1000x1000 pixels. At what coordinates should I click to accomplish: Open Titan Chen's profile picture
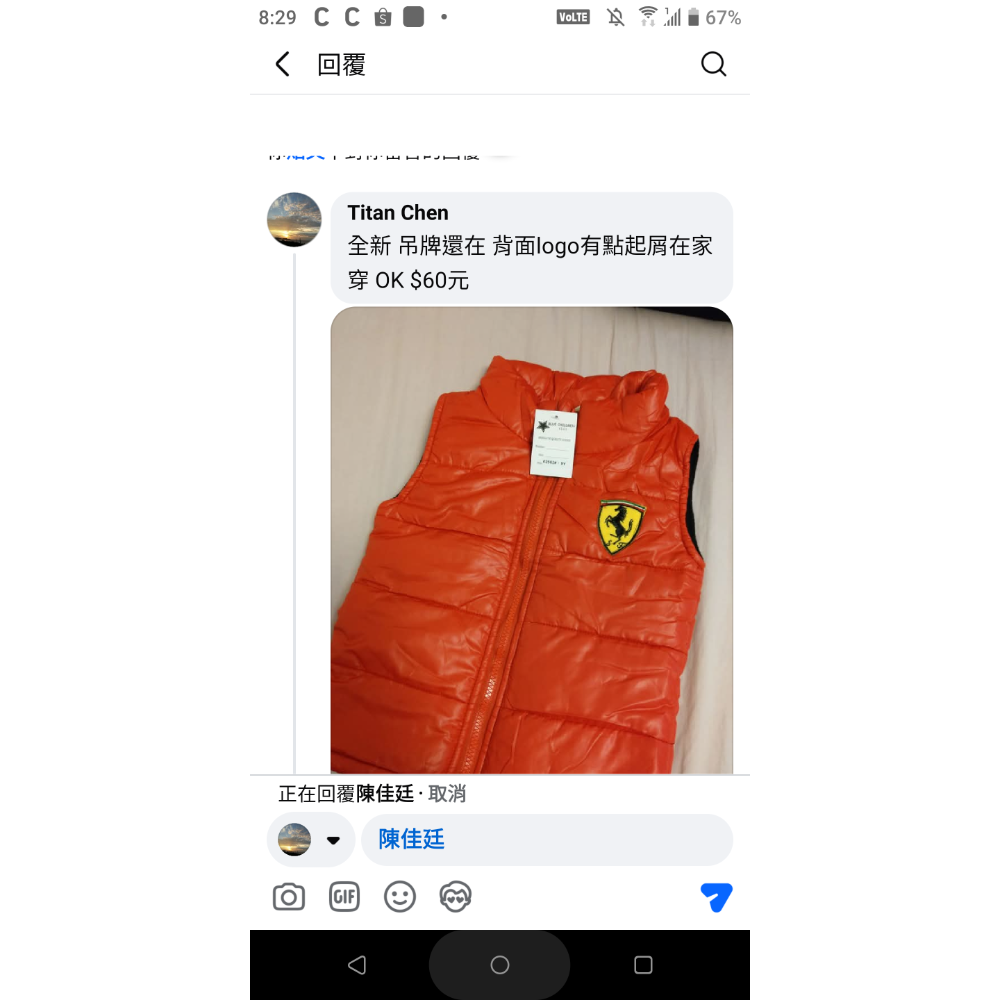(294, 220)
